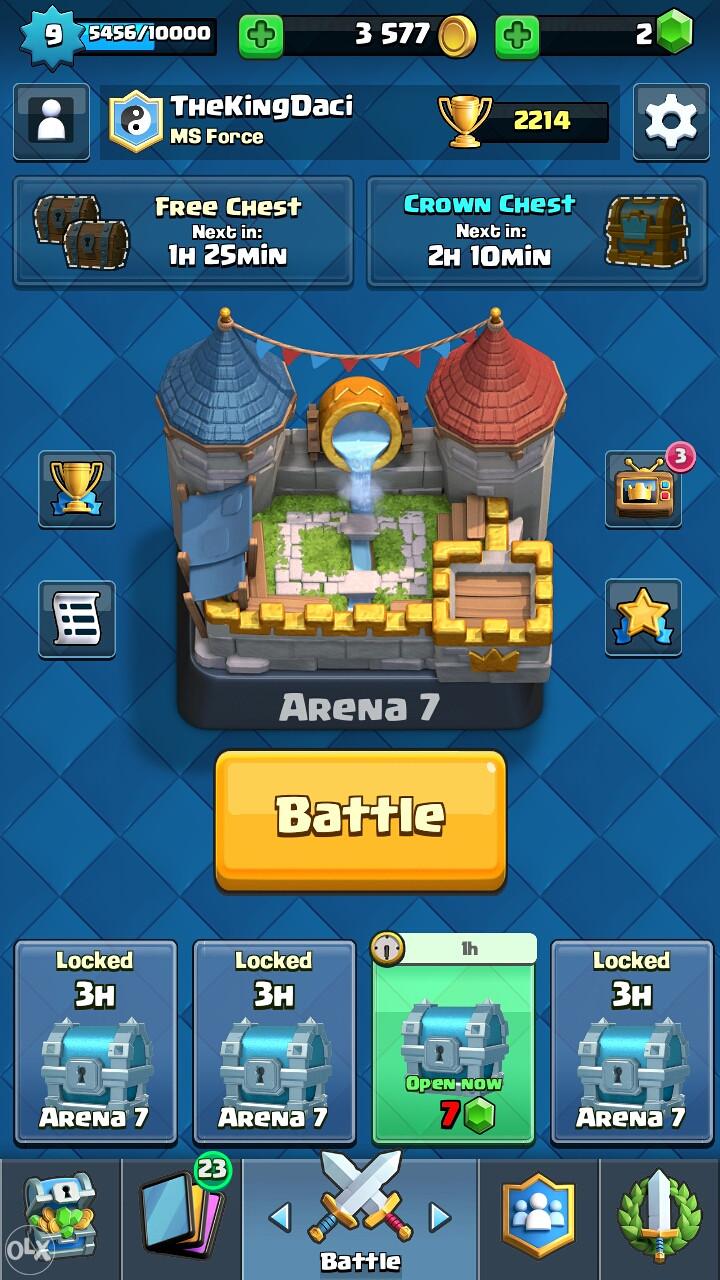View the trophy leaderboard icon

pyautogui.click(x=77, y=489)
